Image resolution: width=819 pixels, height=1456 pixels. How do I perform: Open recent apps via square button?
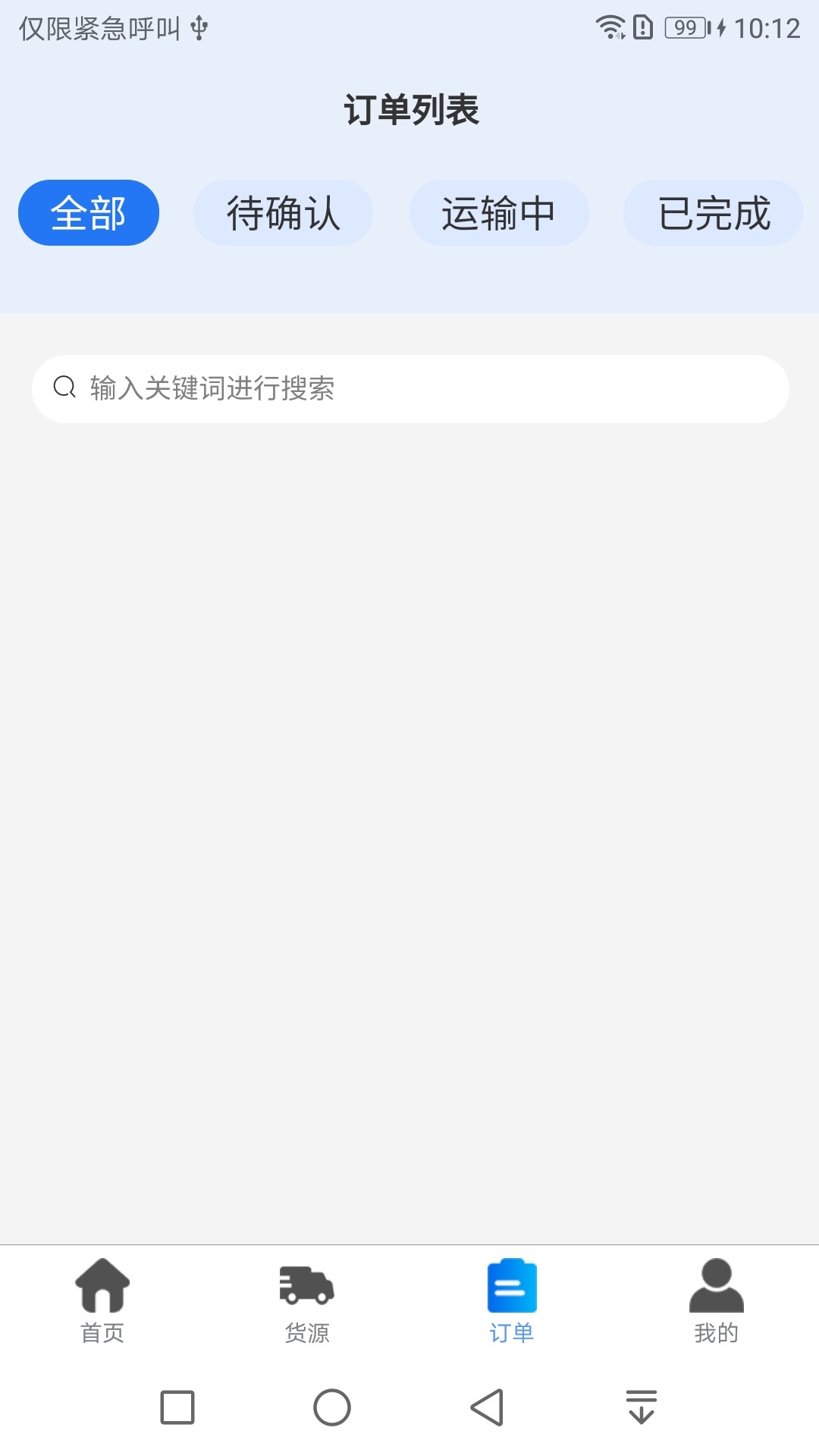[177, 1407]
